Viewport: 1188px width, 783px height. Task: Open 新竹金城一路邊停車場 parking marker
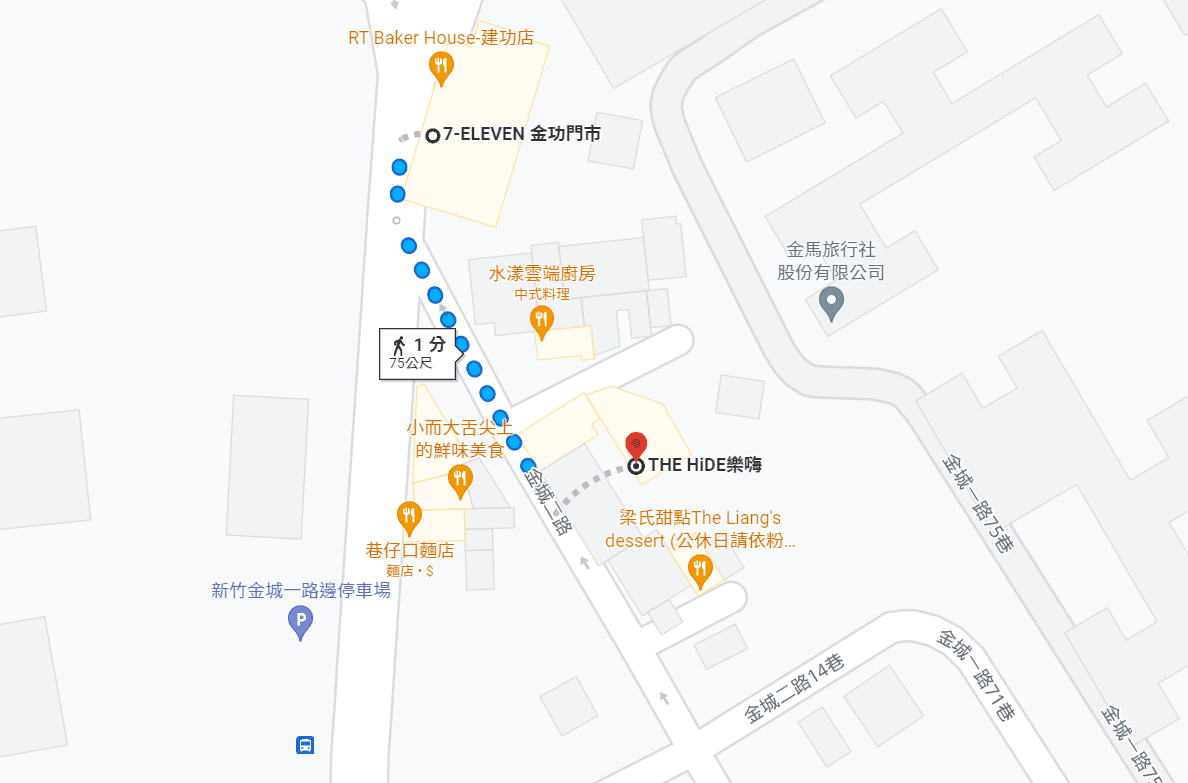(300, 623)
